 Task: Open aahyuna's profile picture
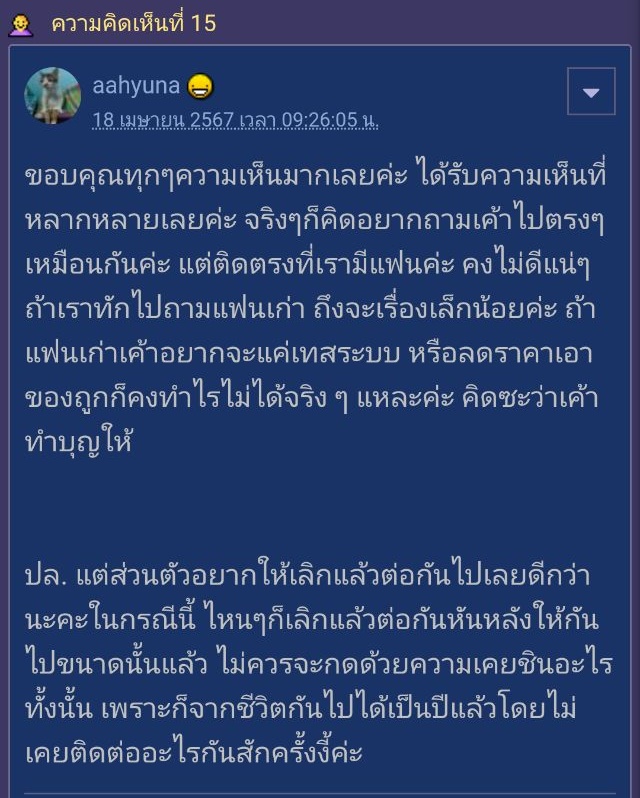click(x=53, y=96)
